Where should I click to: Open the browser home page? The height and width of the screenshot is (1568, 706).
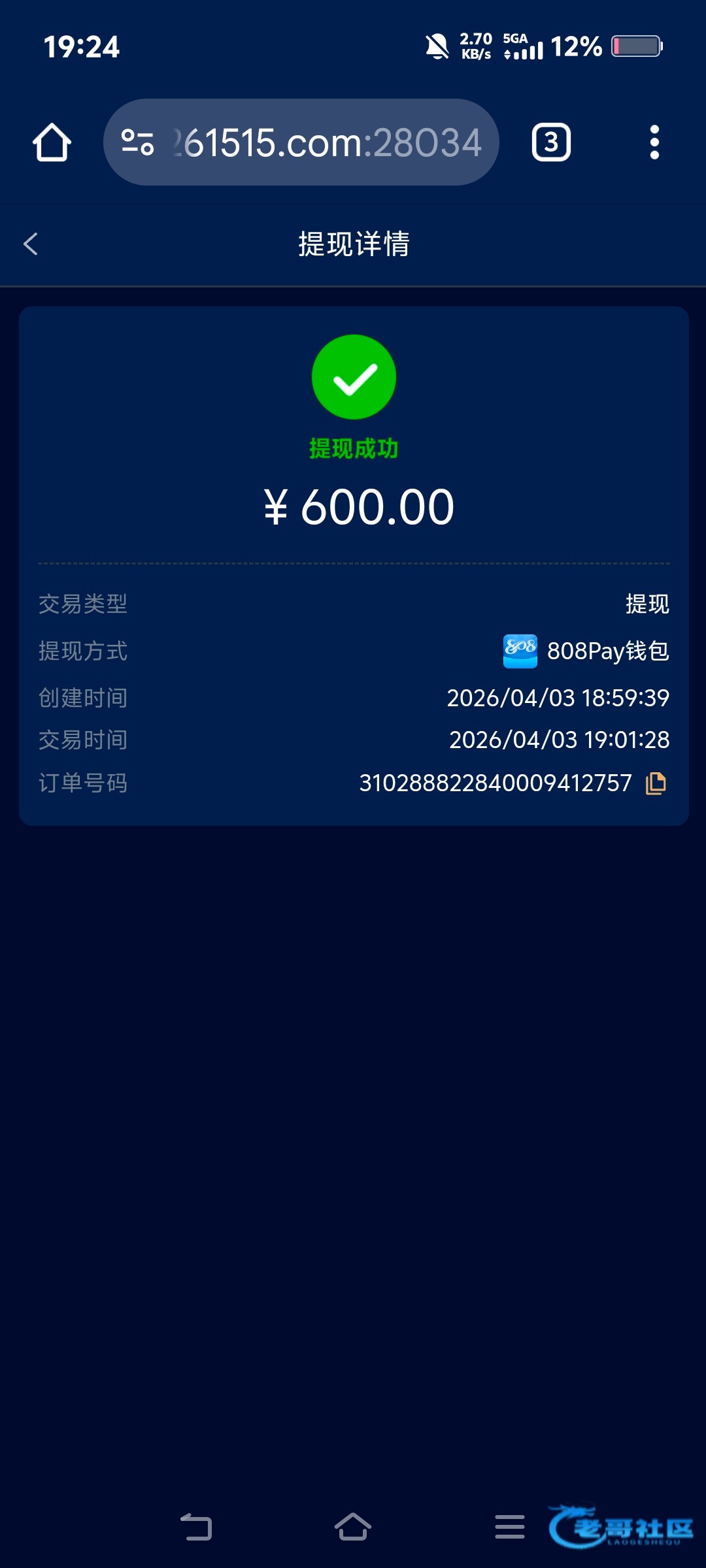(52, 142)
